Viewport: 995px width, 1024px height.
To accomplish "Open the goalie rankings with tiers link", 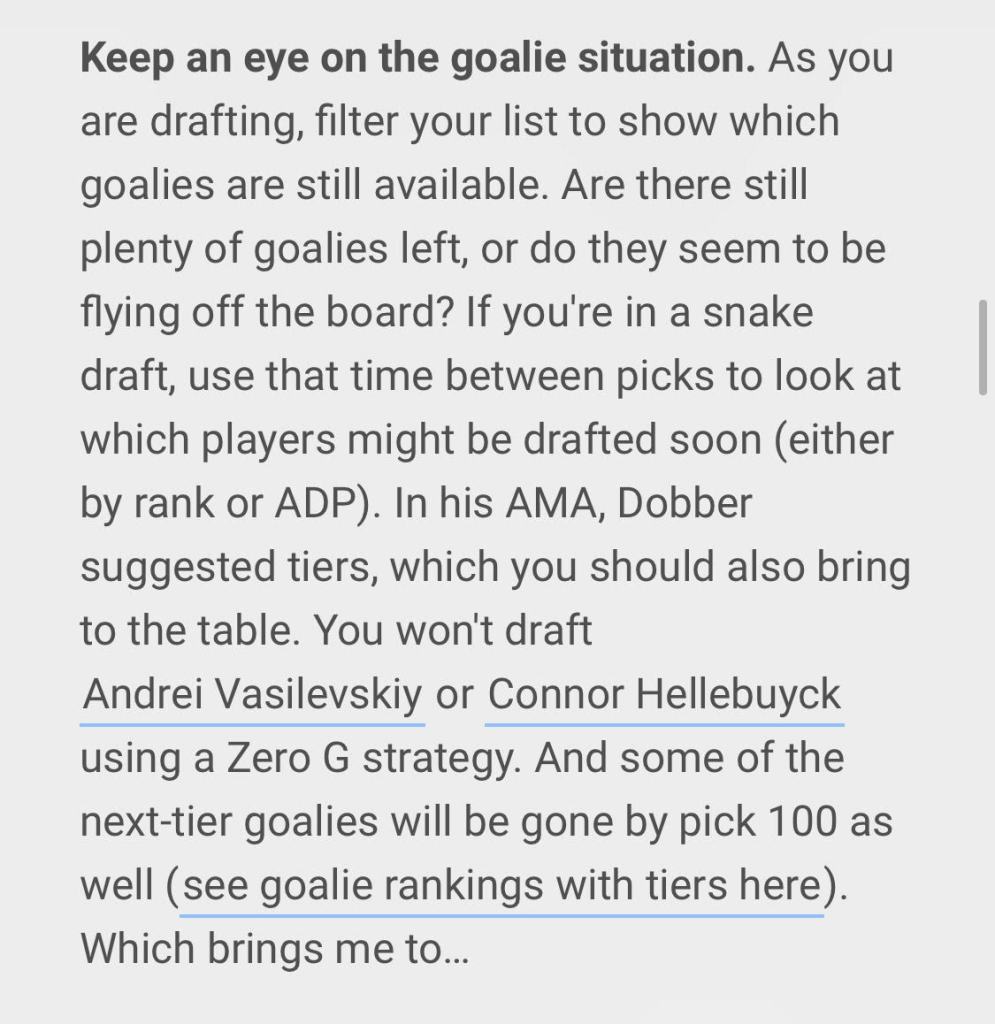I will tap(501, 885).
